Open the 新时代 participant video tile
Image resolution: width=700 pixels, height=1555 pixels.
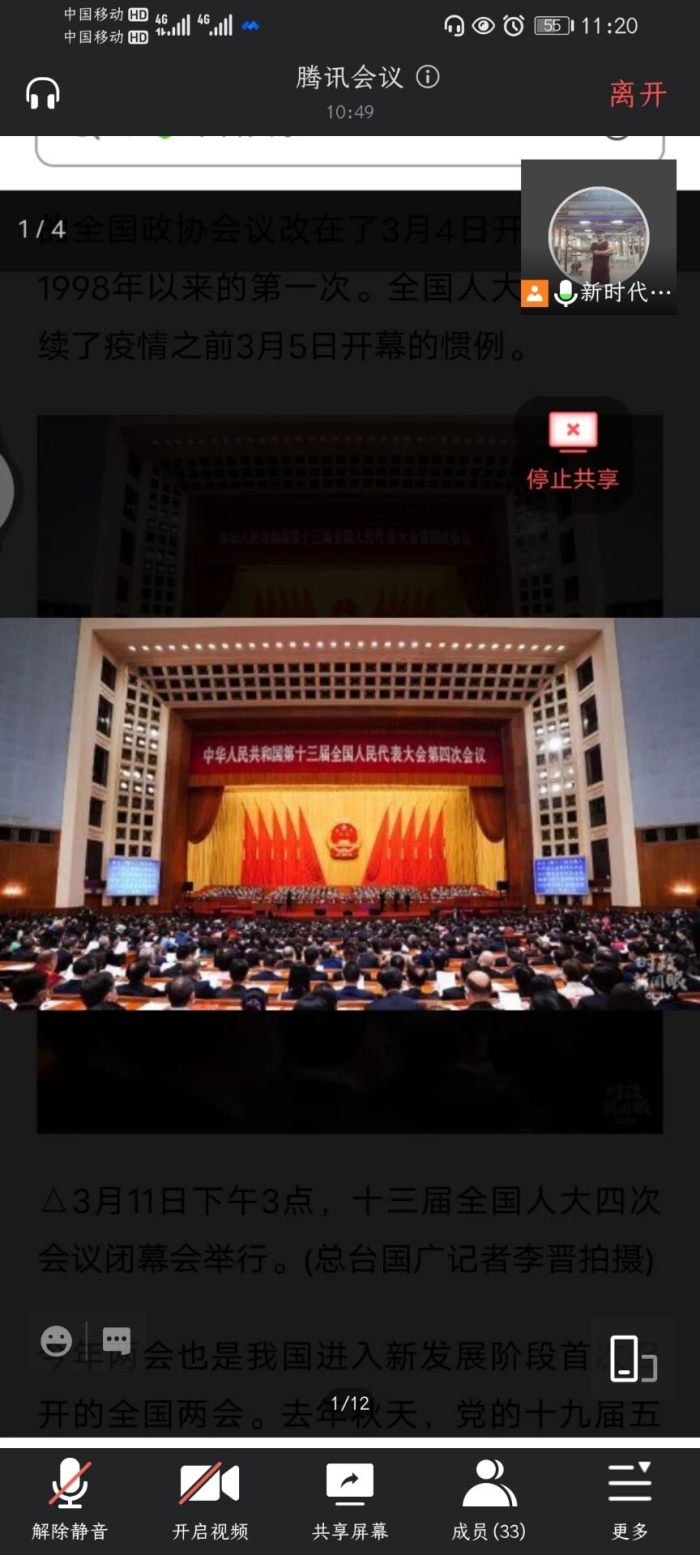tap(599, 238)
